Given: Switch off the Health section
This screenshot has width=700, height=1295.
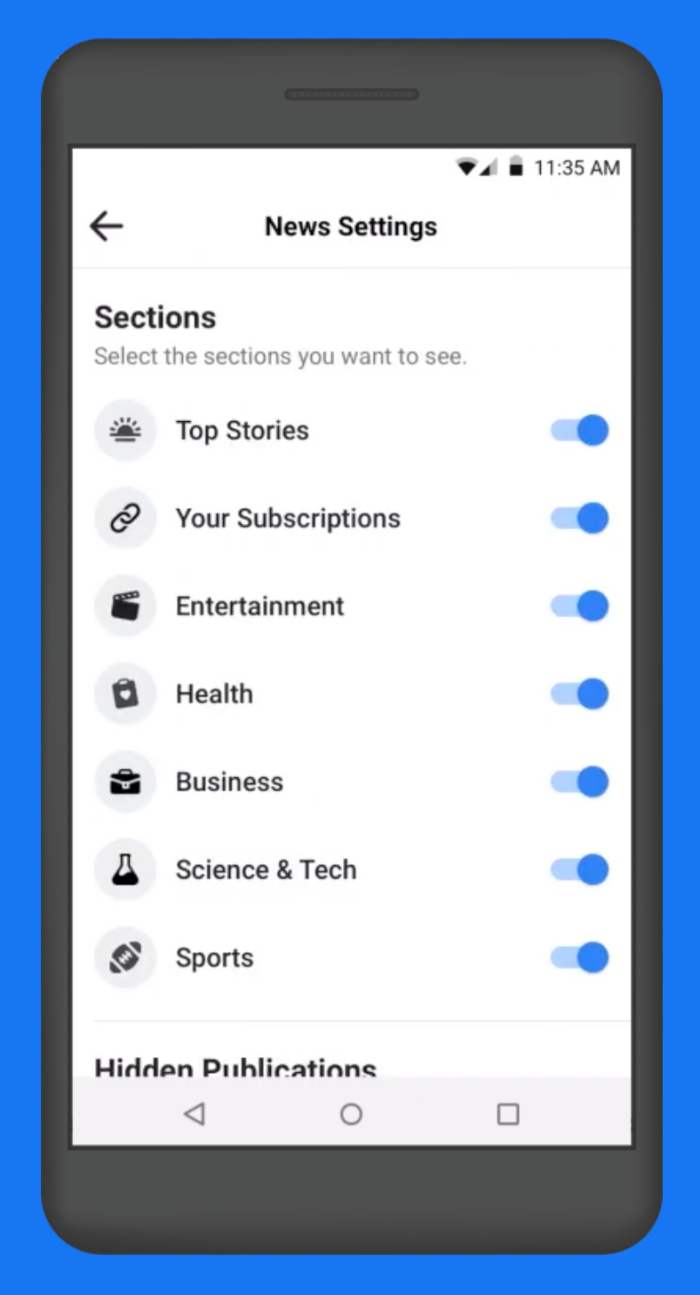Looking at the screenshot, I should (579, 694).
